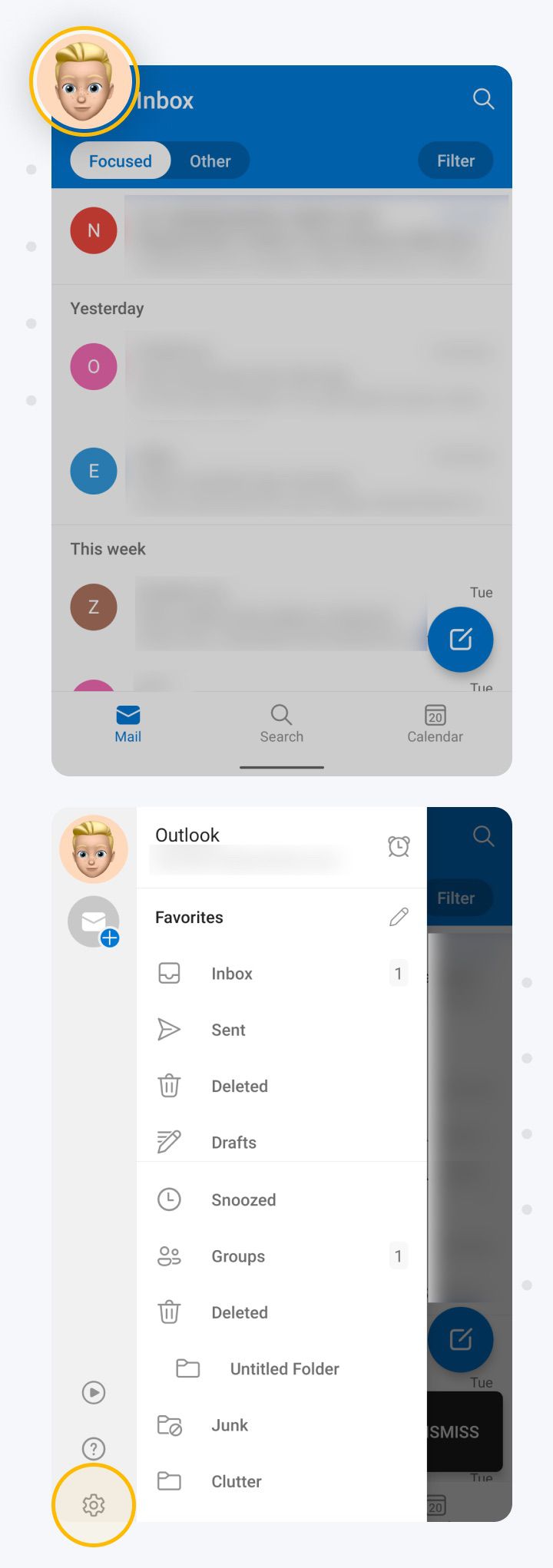Select Untitled Folder under Deleted
Screen dimensions: 553x1568
283,1368
